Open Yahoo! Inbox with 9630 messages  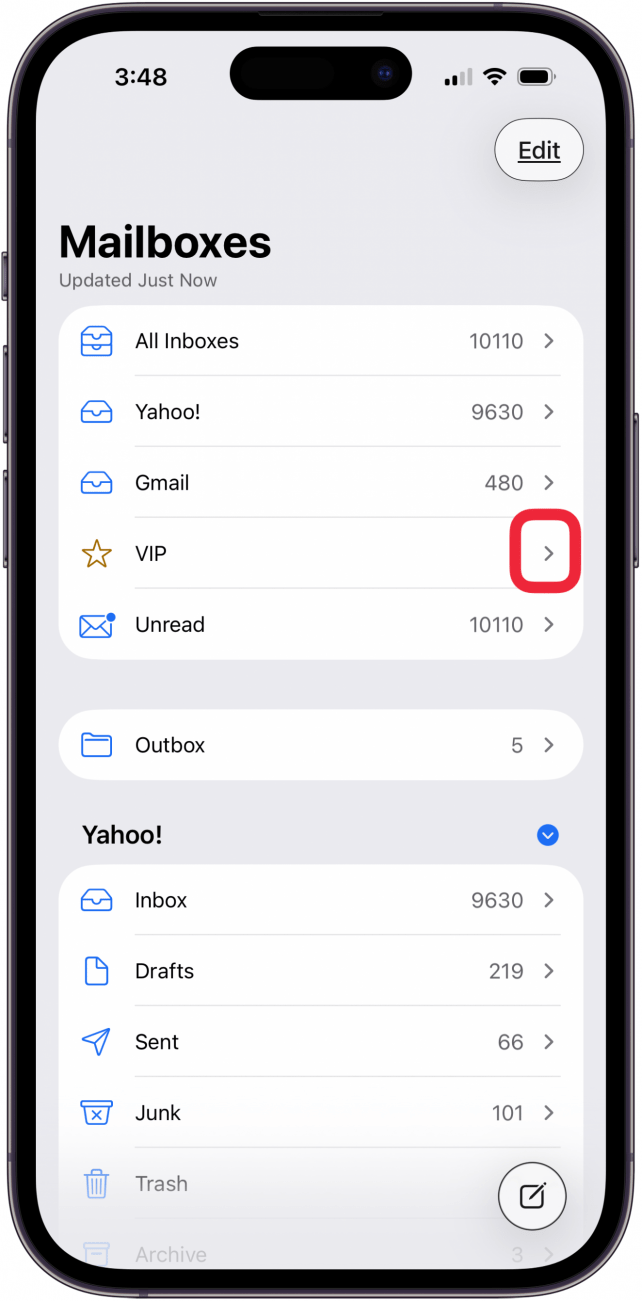click(320, 900)
